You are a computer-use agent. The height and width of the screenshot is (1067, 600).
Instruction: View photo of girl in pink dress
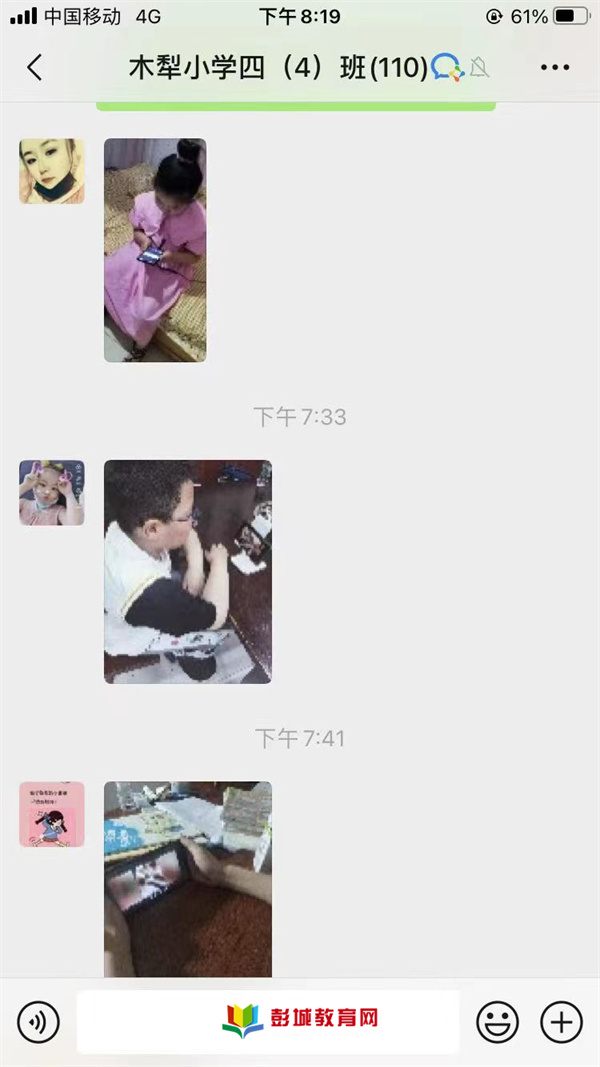tap(155, 250)
